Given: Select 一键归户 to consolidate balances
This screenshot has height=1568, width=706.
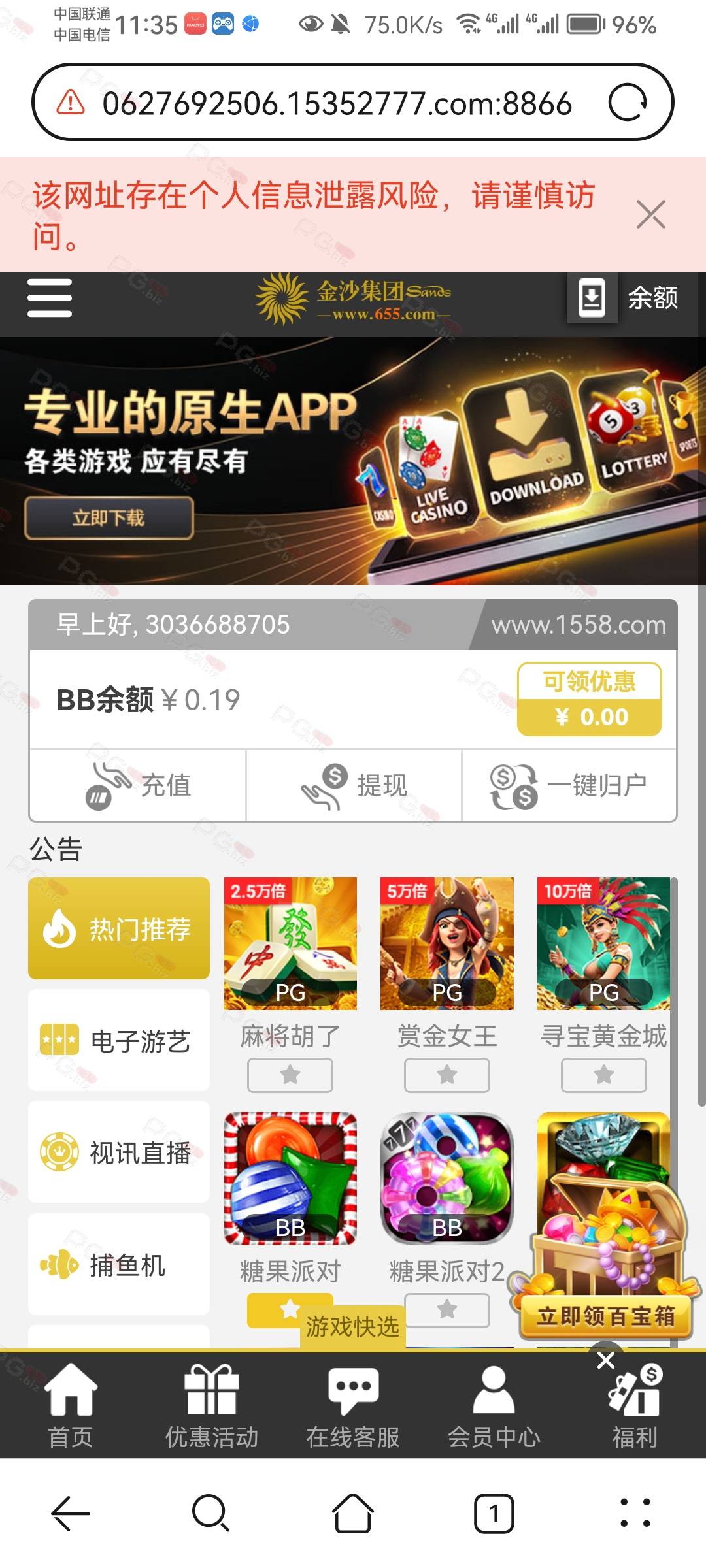Looking at the screenshot, I should pyautogui.click(x=569, y=785).
